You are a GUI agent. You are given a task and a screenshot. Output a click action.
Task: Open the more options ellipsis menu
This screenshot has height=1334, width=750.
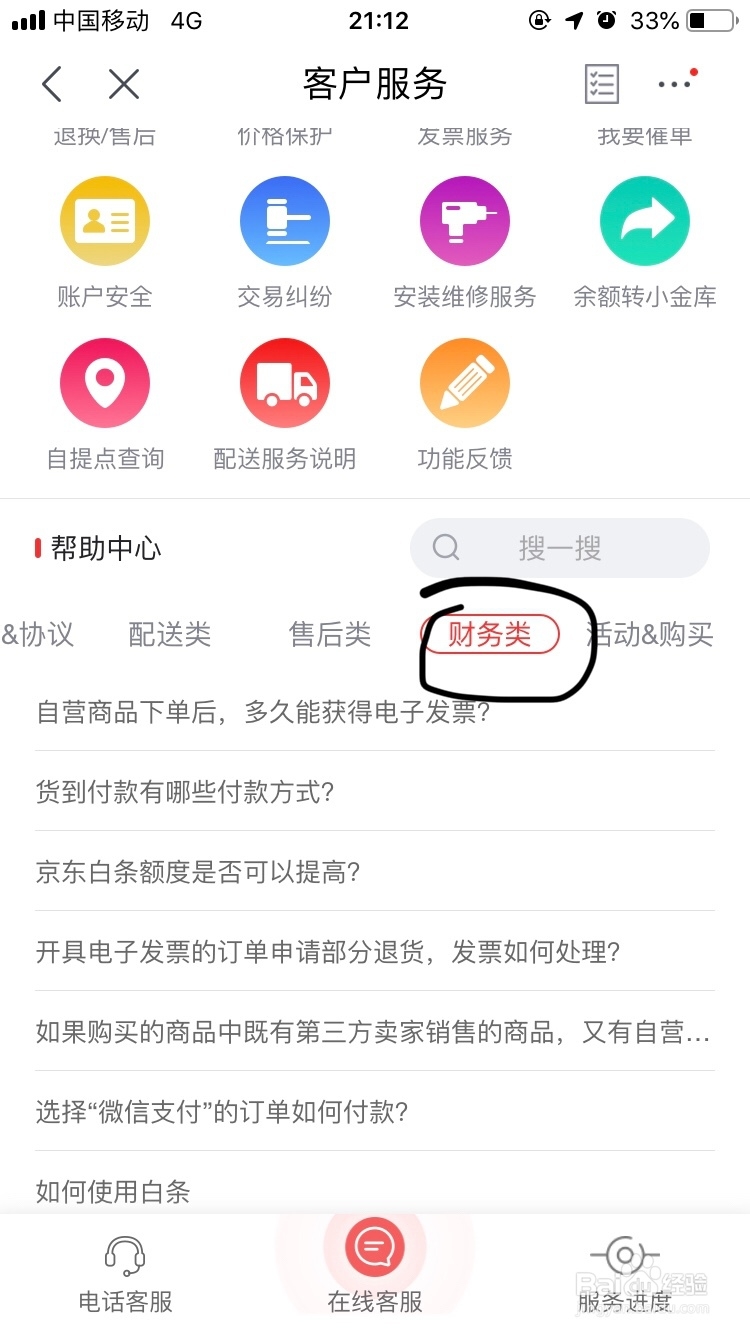click(676, 83)
